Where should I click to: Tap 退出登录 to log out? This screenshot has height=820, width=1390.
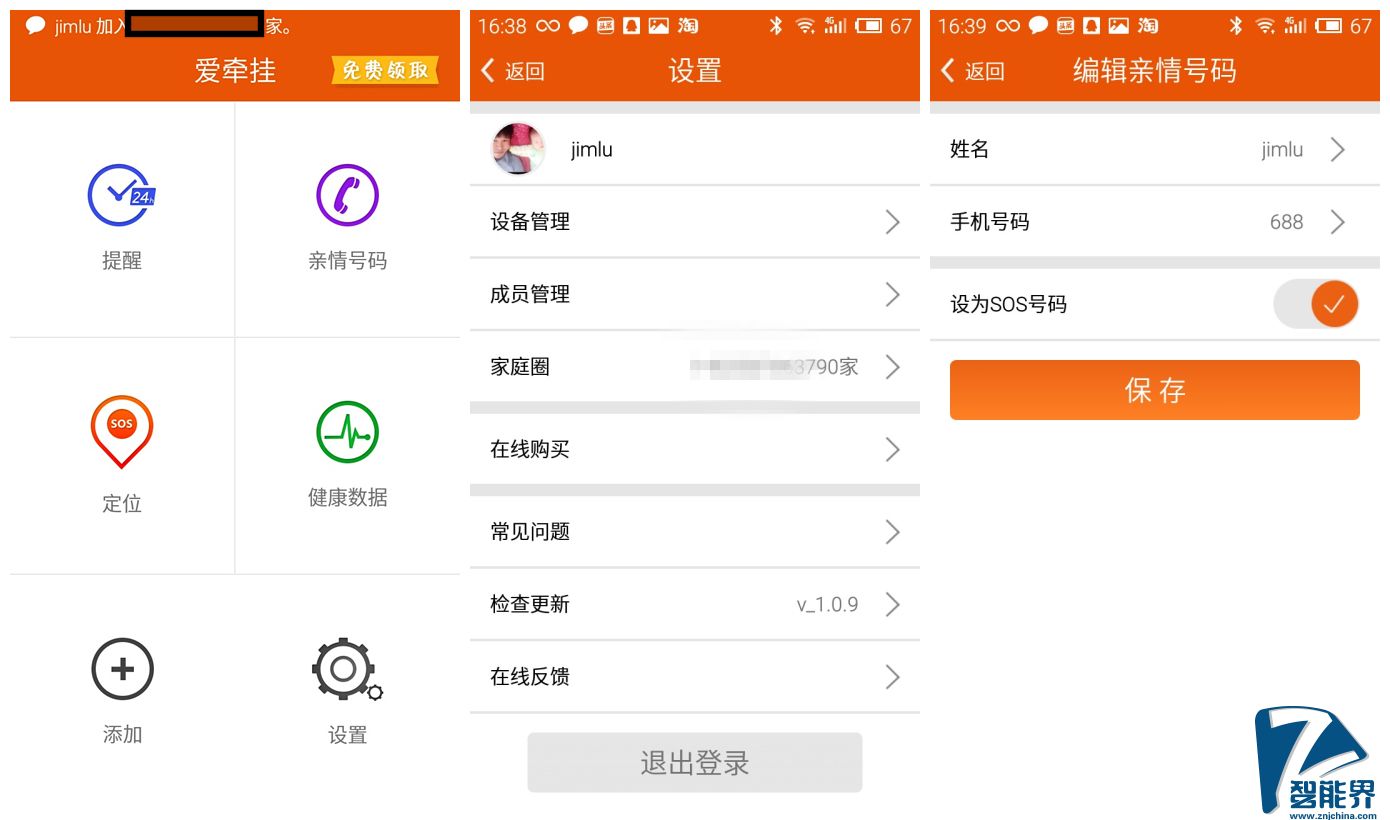click(x=694, y=763)
